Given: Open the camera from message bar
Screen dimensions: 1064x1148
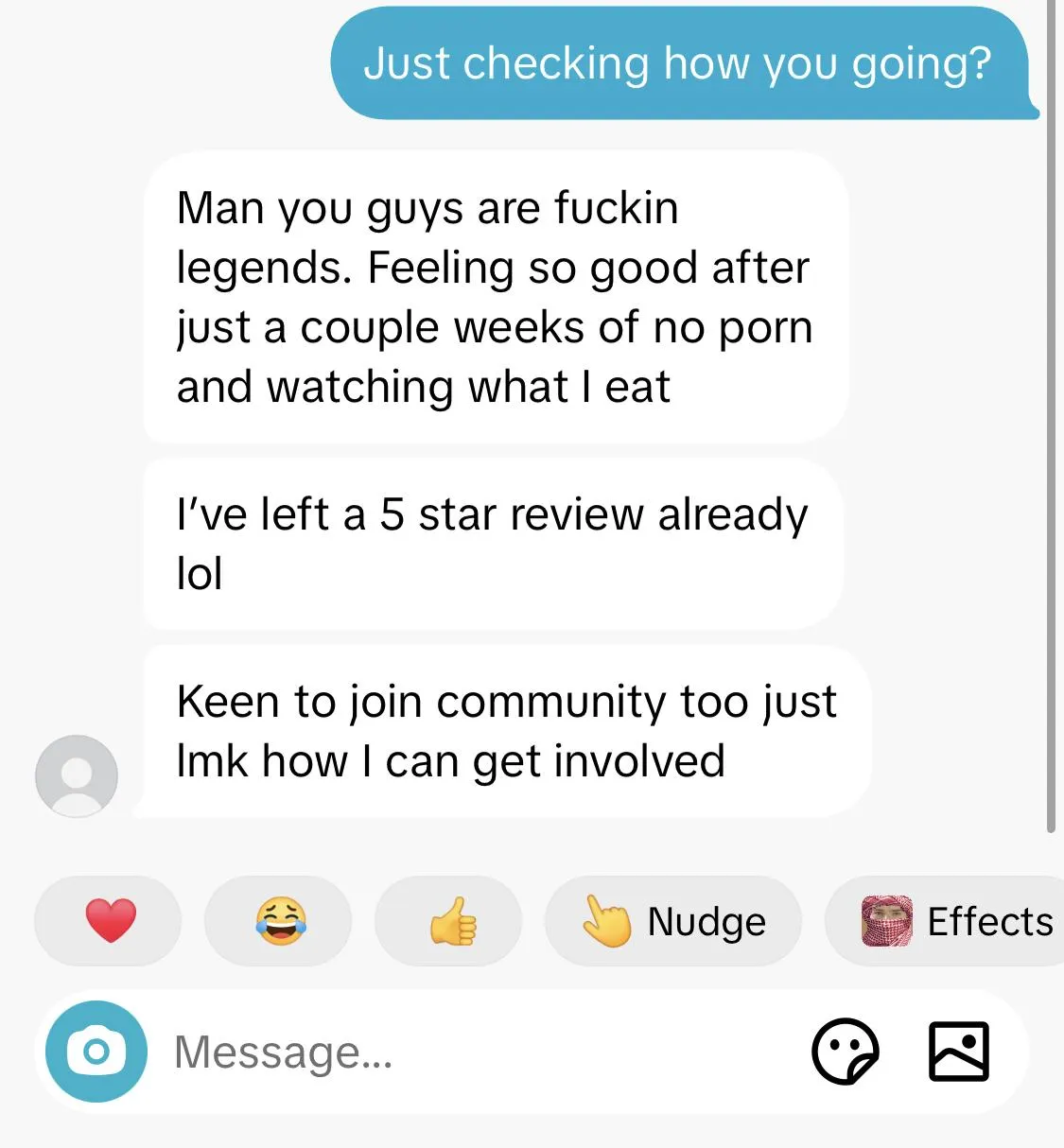Looking at the screenshot, I should (x=96, y=1051).
